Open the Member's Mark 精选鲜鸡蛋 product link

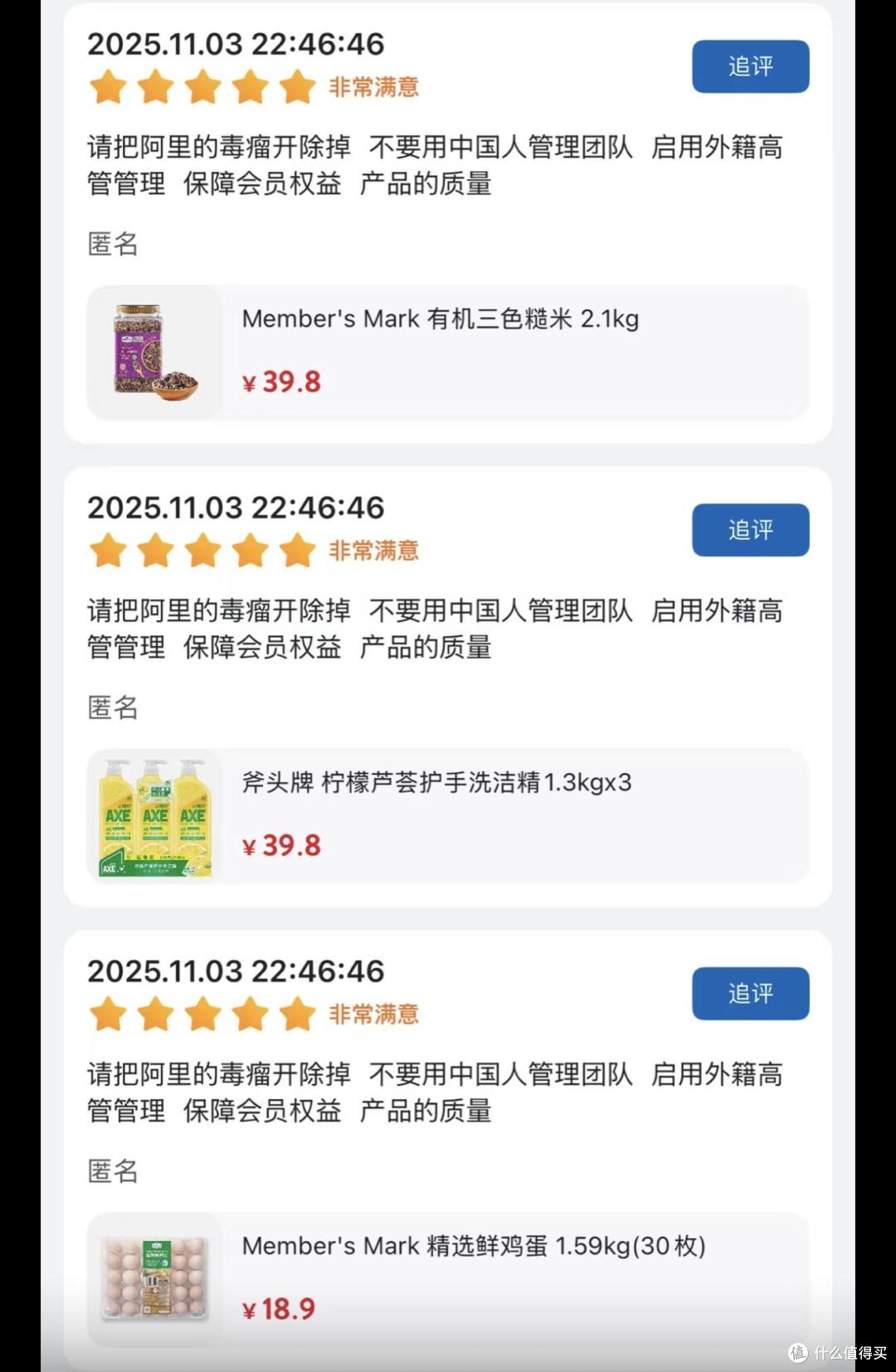coord(471,1245)
